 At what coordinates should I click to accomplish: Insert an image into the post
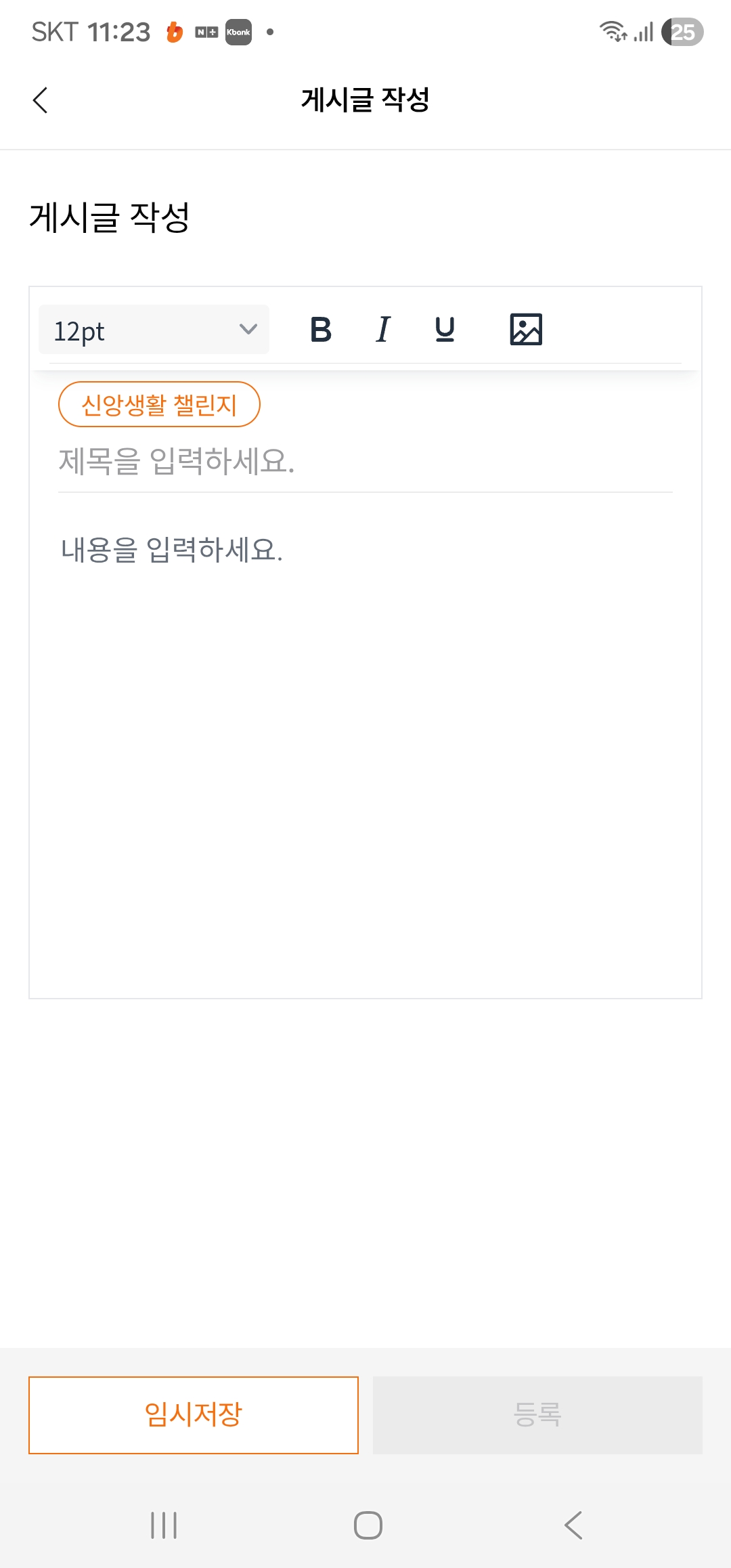(x=526, y=330)
